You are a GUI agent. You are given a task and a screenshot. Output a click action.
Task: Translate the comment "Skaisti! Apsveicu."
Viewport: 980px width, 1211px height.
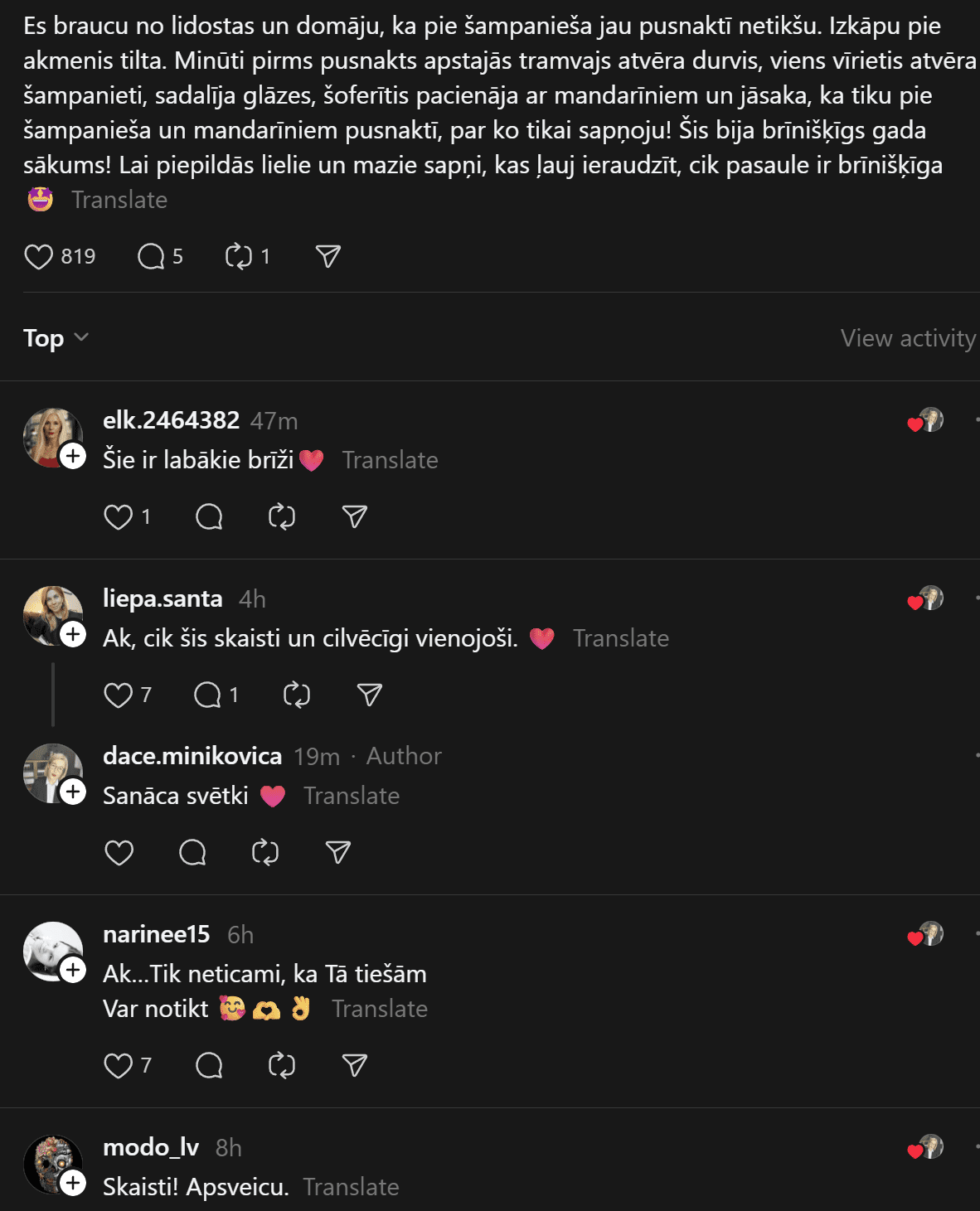pos(351,1187)
